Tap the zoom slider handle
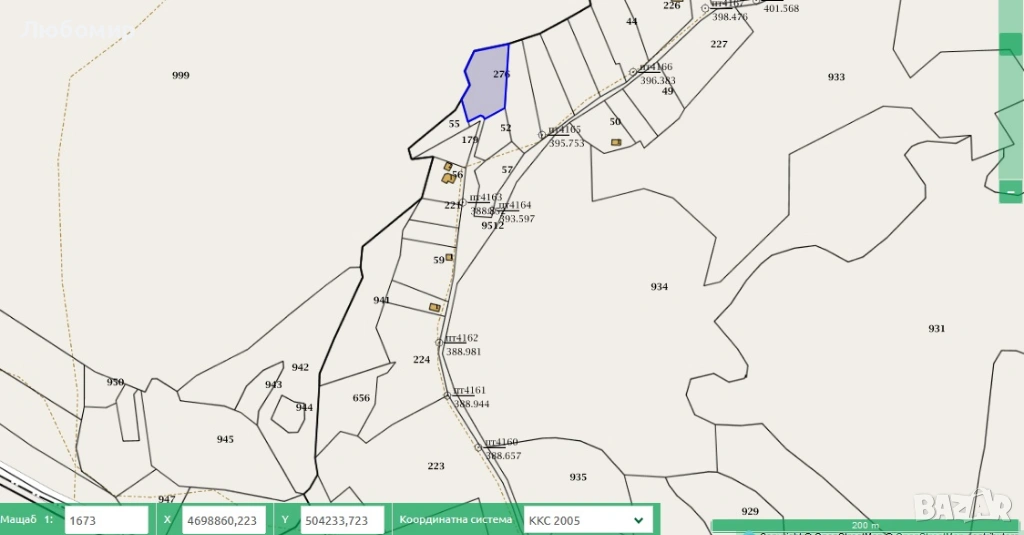This screenshot has height=535, width=1024. pos(1011,43)
